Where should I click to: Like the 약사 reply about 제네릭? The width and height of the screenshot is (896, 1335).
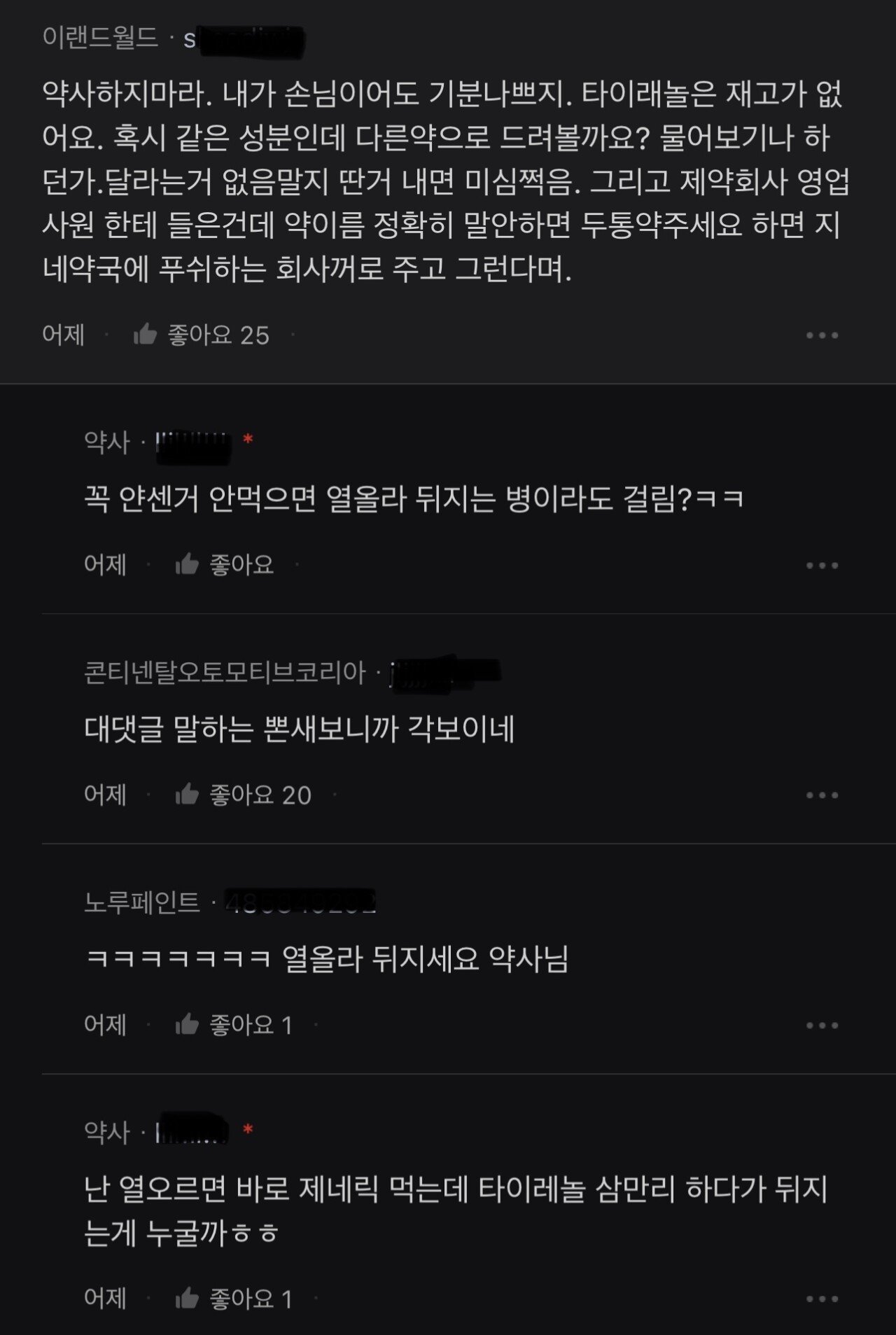click(188, 1299)
